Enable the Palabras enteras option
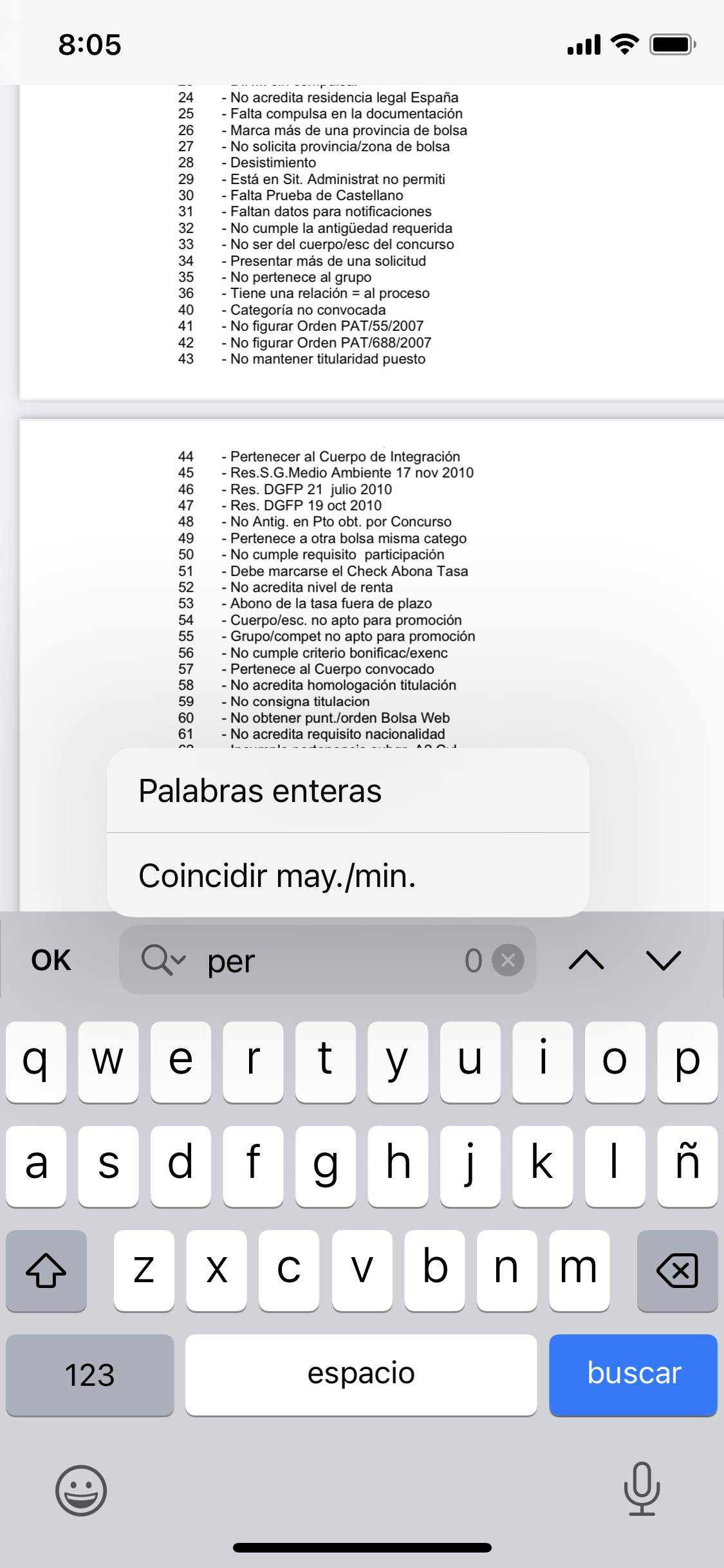 click(x=348, y=790)
